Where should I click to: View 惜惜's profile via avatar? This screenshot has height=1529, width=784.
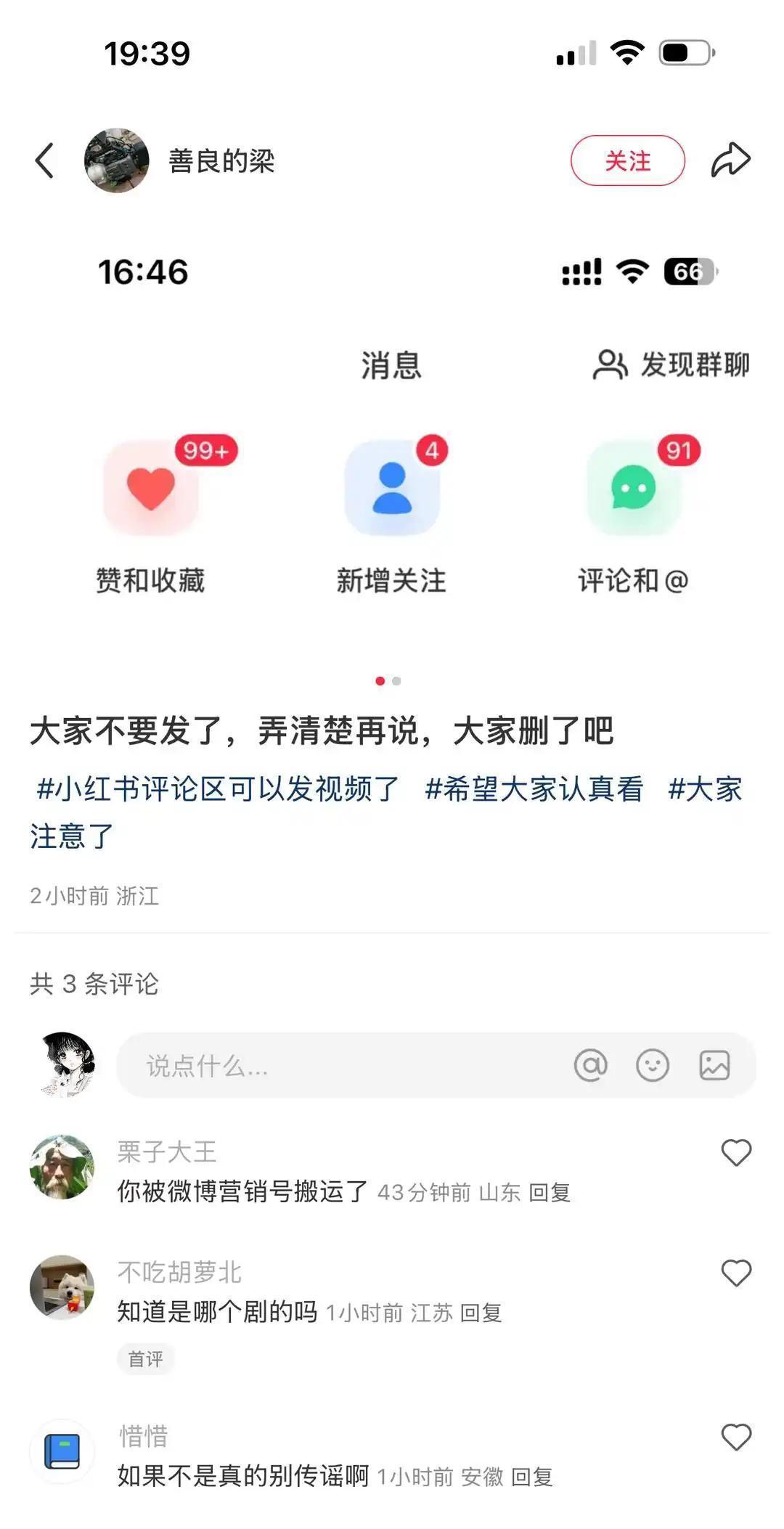pos(62,1451)
